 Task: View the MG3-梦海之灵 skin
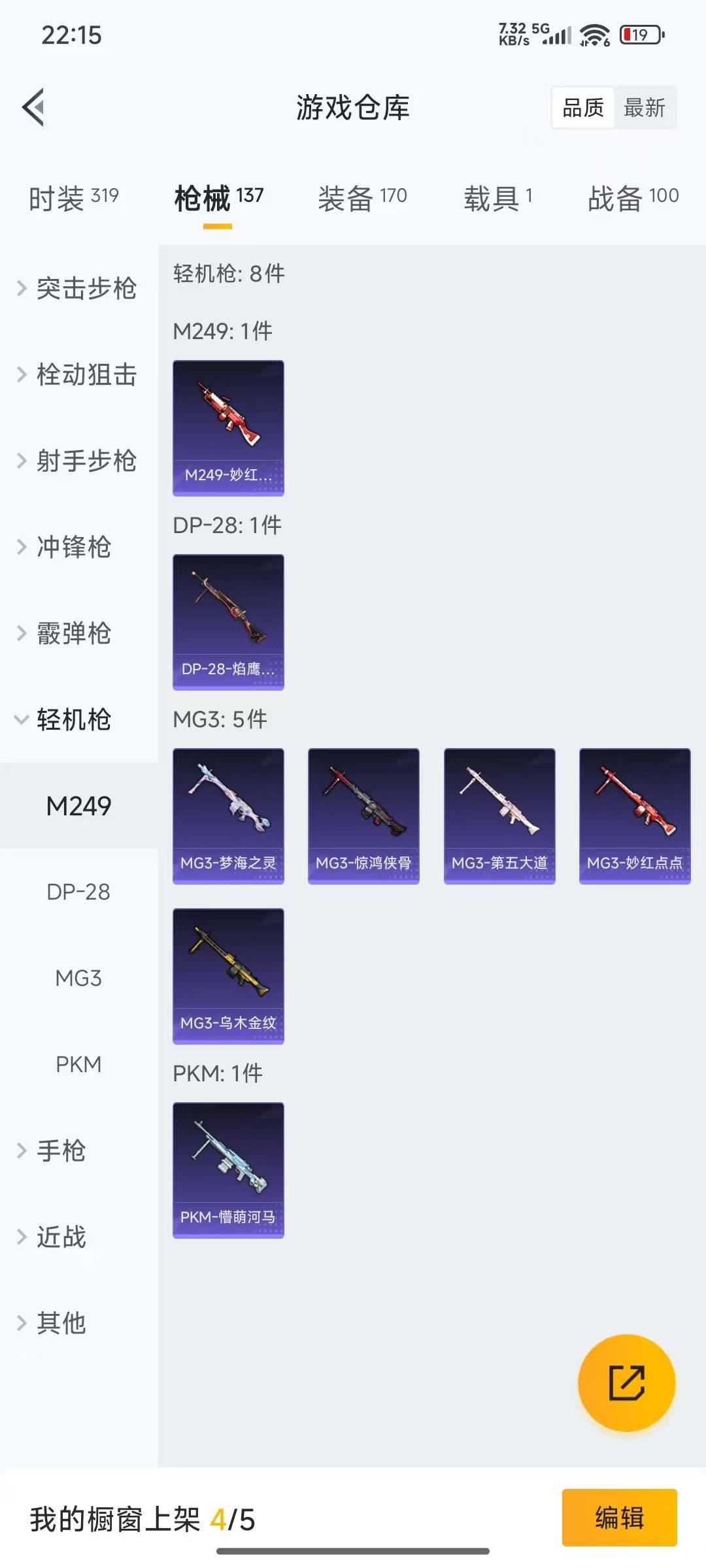click(228, 816)
